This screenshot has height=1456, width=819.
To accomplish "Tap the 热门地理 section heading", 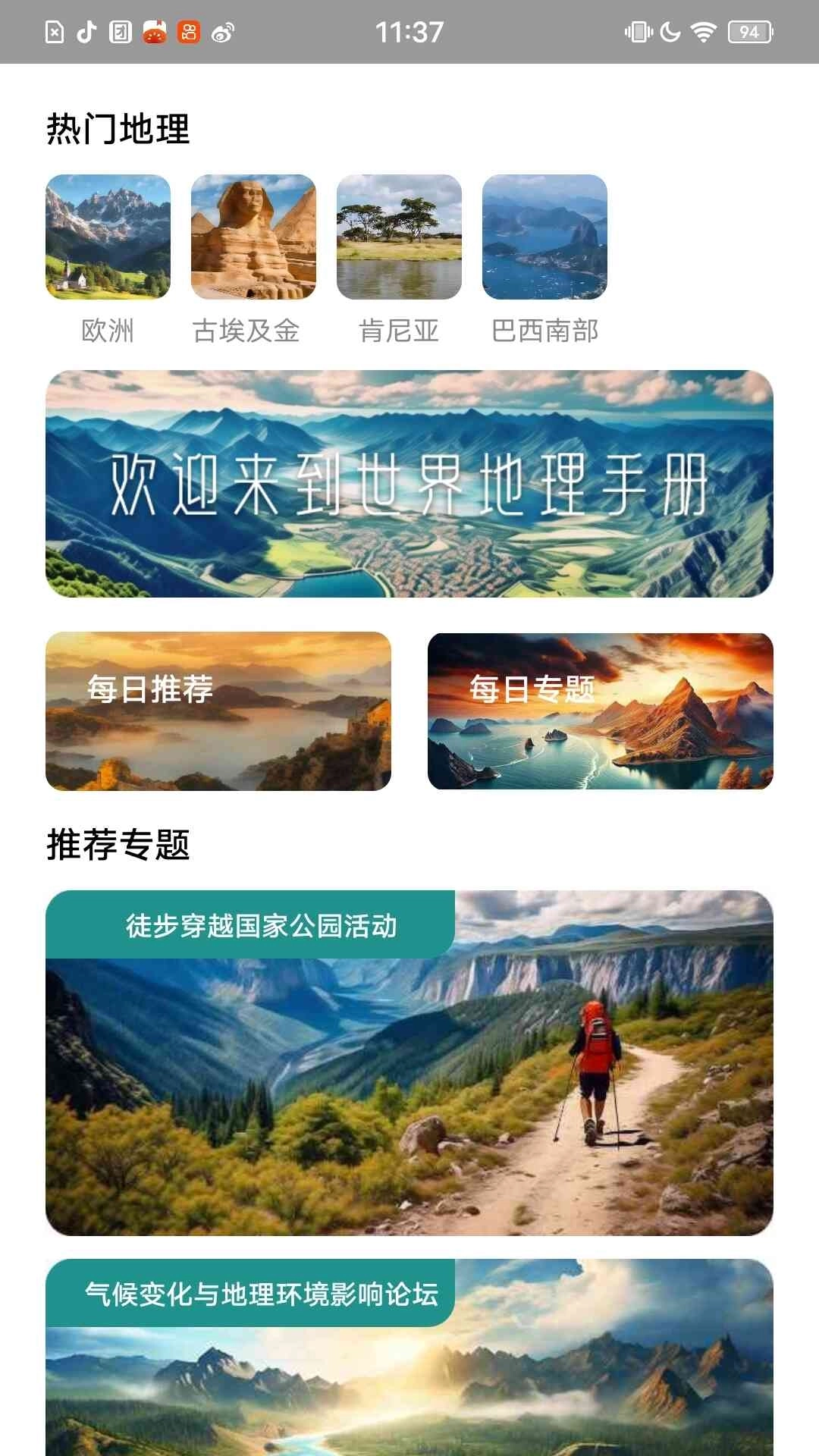I will point(119,129).
